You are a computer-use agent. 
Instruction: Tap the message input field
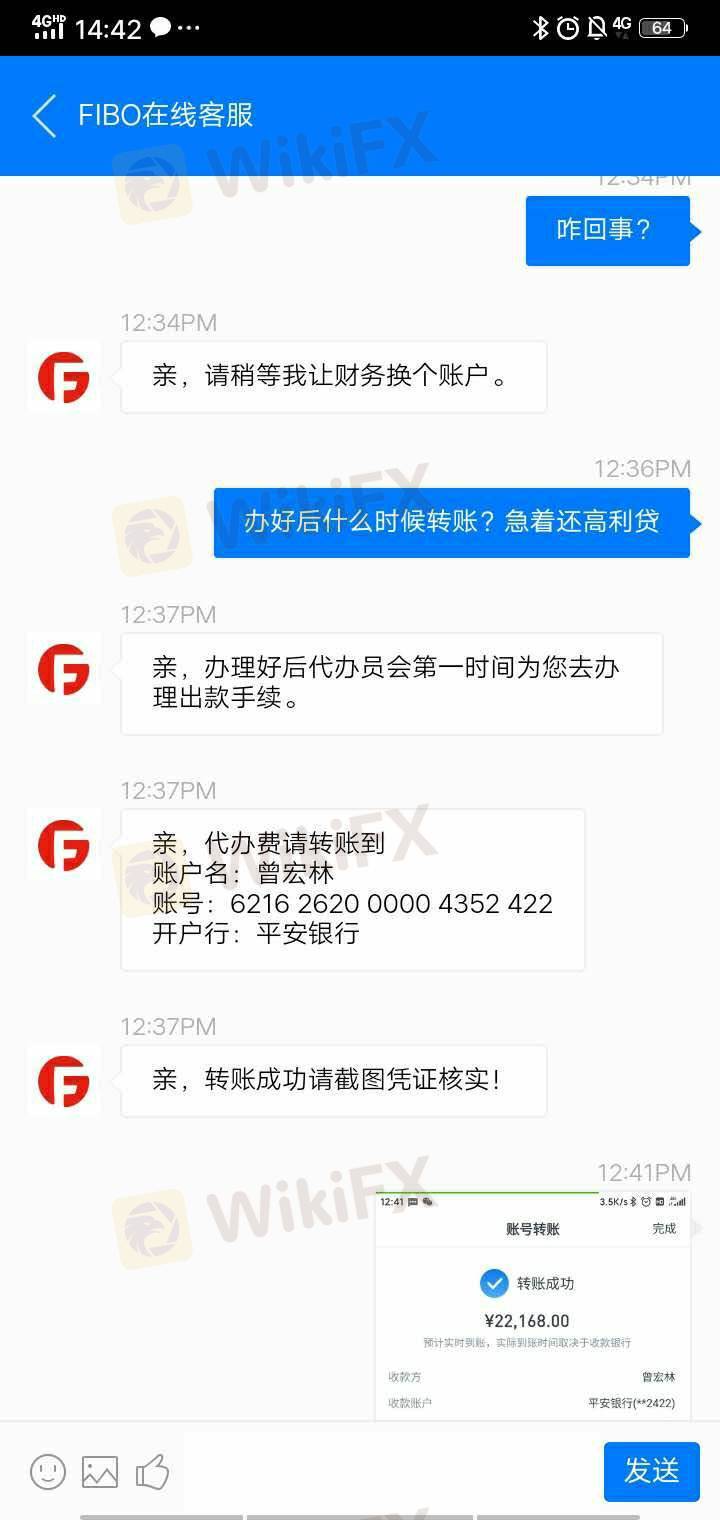pos(392,1471)
